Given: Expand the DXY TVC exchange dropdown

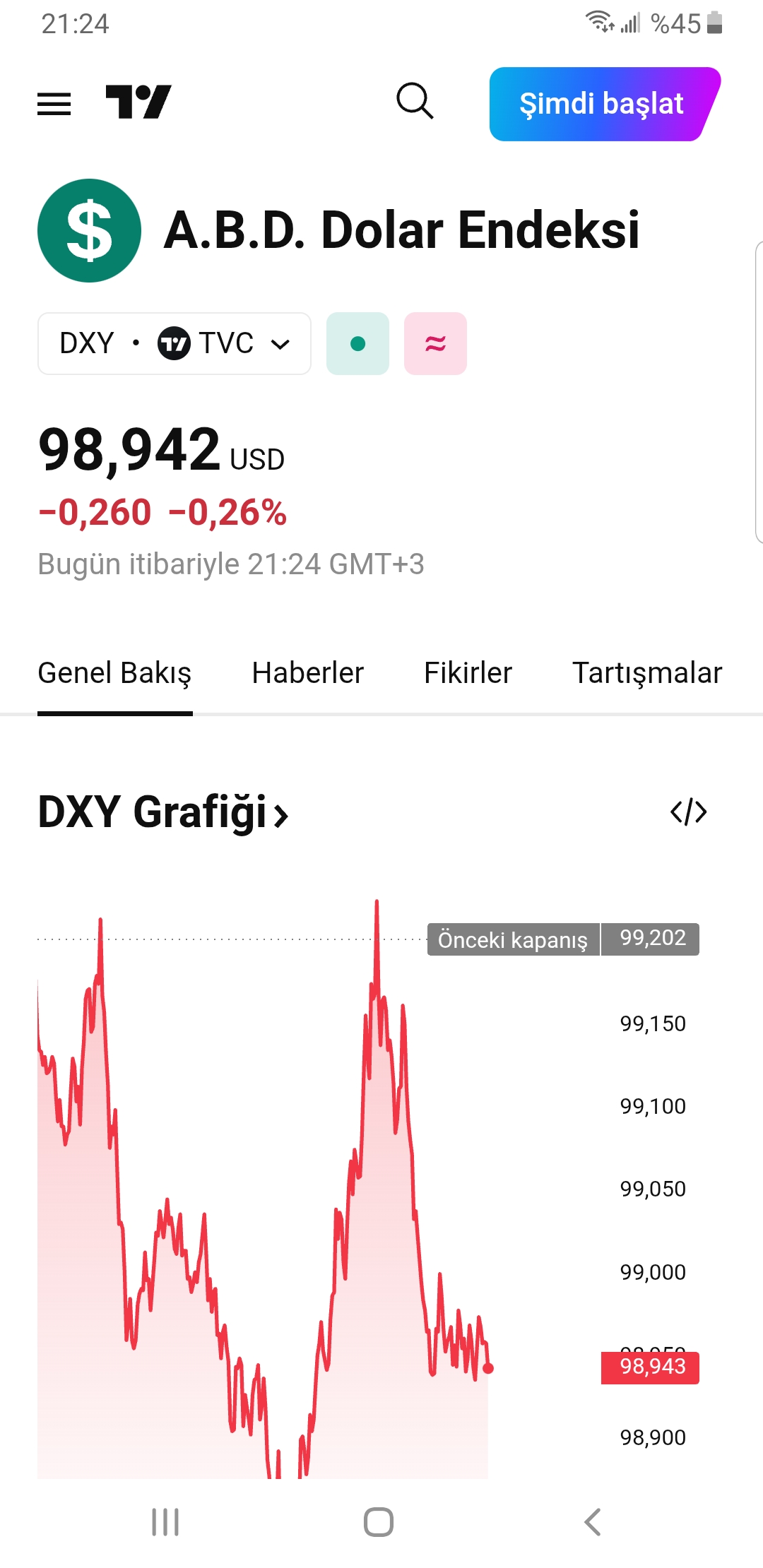Looking at the screenshot, I should coord(175,343).
